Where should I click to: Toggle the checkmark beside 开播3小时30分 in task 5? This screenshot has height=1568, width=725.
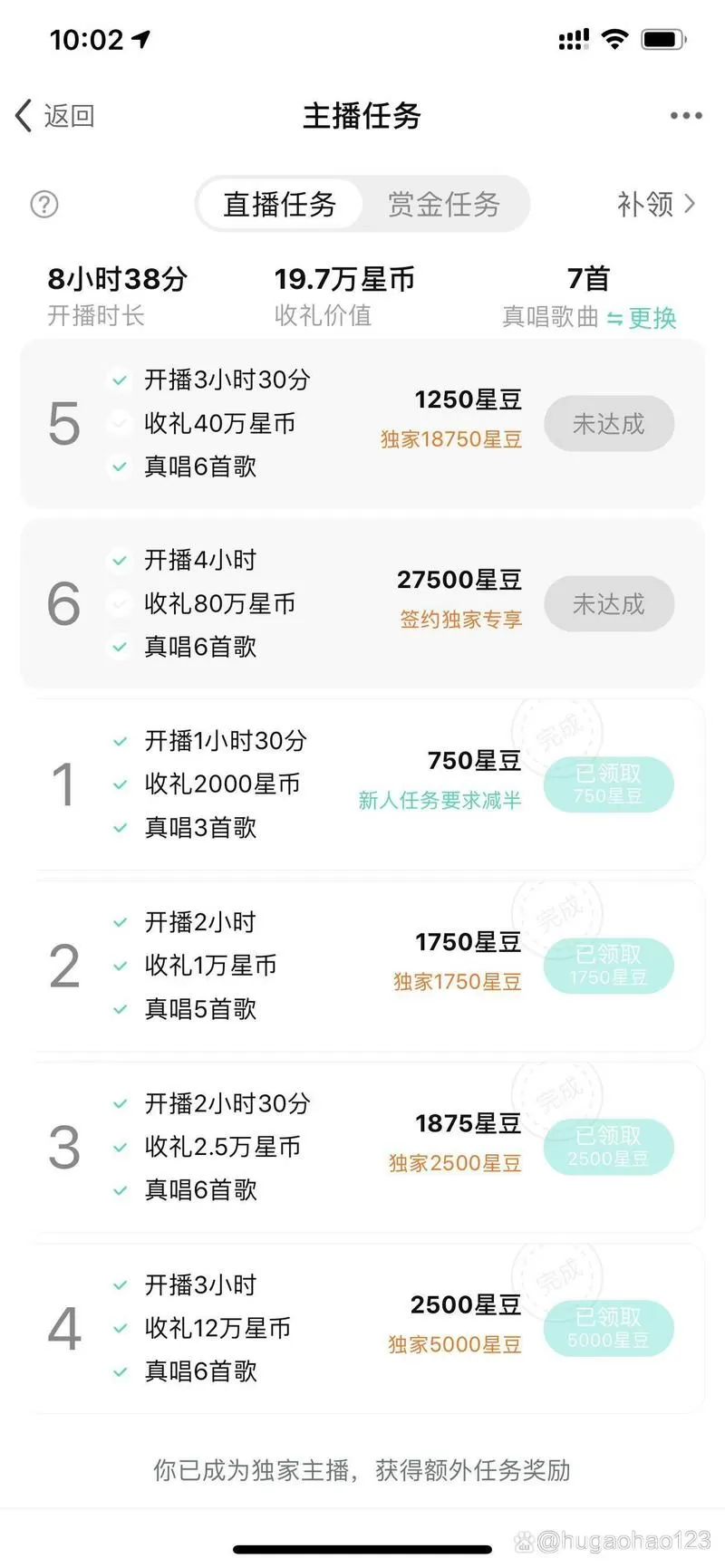coord(121,380)
